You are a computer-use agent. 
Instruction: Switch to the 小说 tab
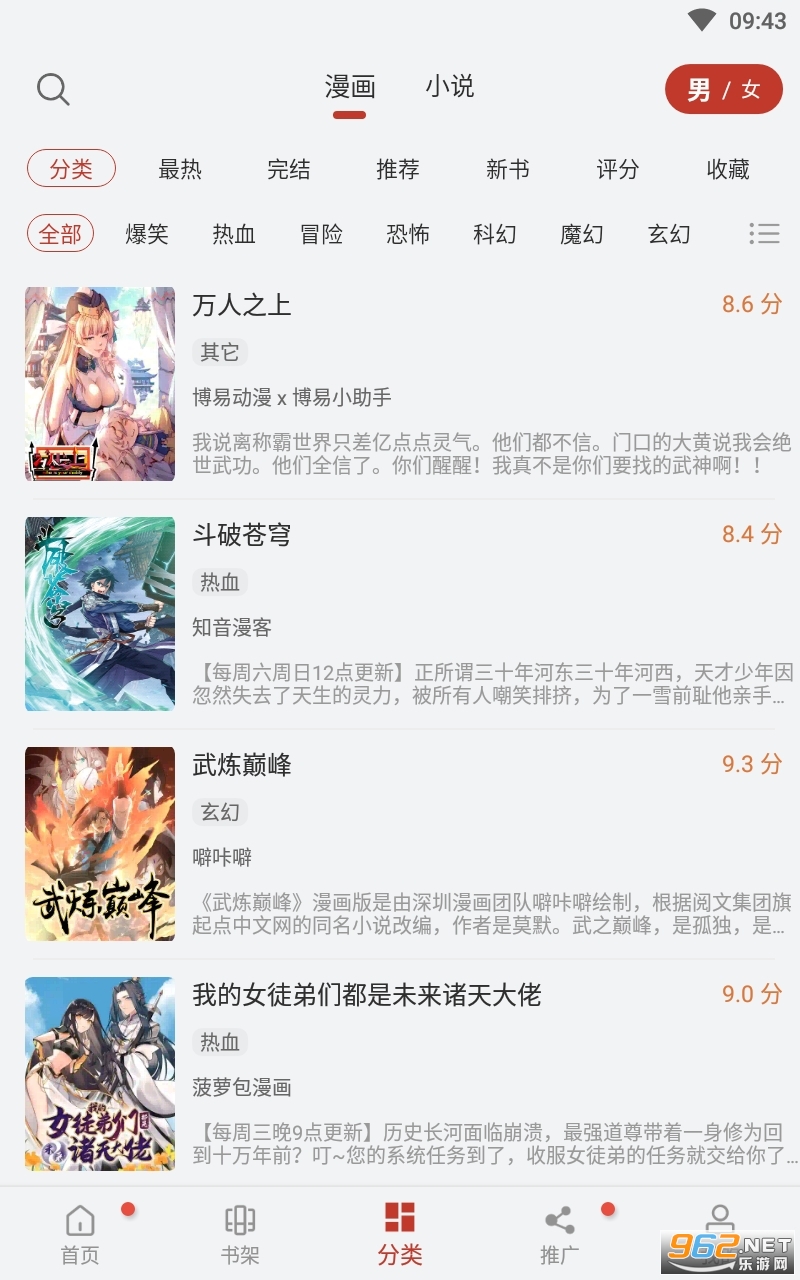point(449,87)
